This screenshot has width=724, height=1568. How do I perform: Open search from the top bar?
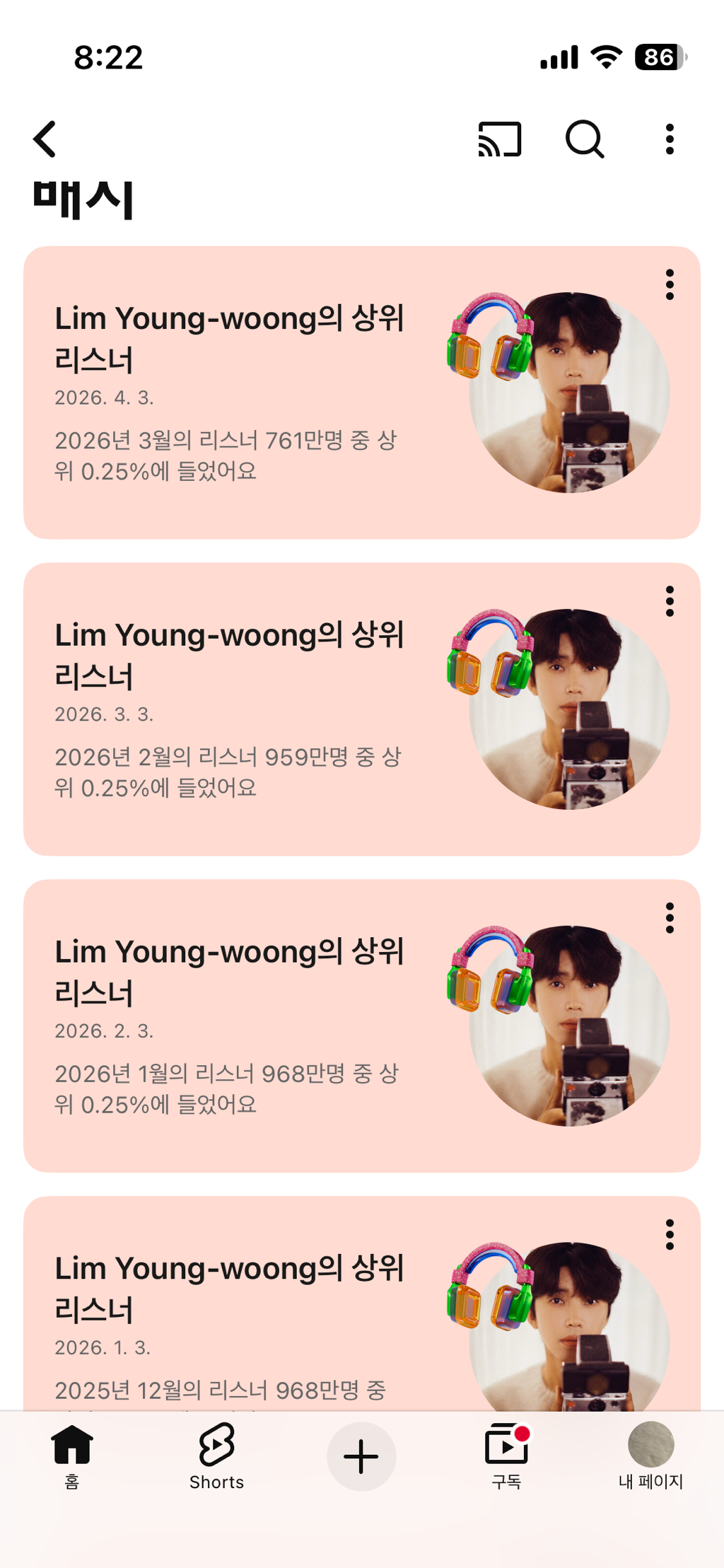point(585,139)
